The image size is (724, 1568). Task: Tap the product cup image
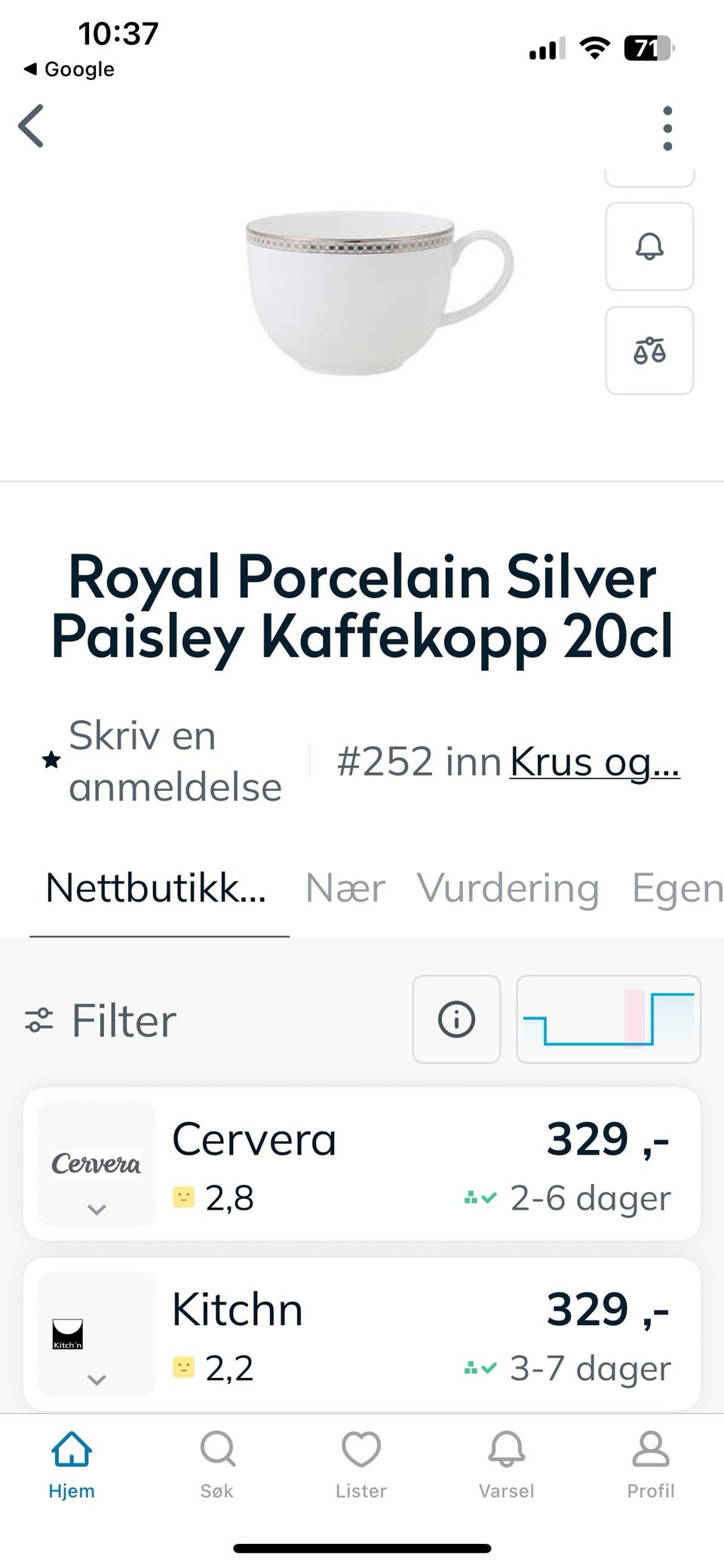point(362,294)
